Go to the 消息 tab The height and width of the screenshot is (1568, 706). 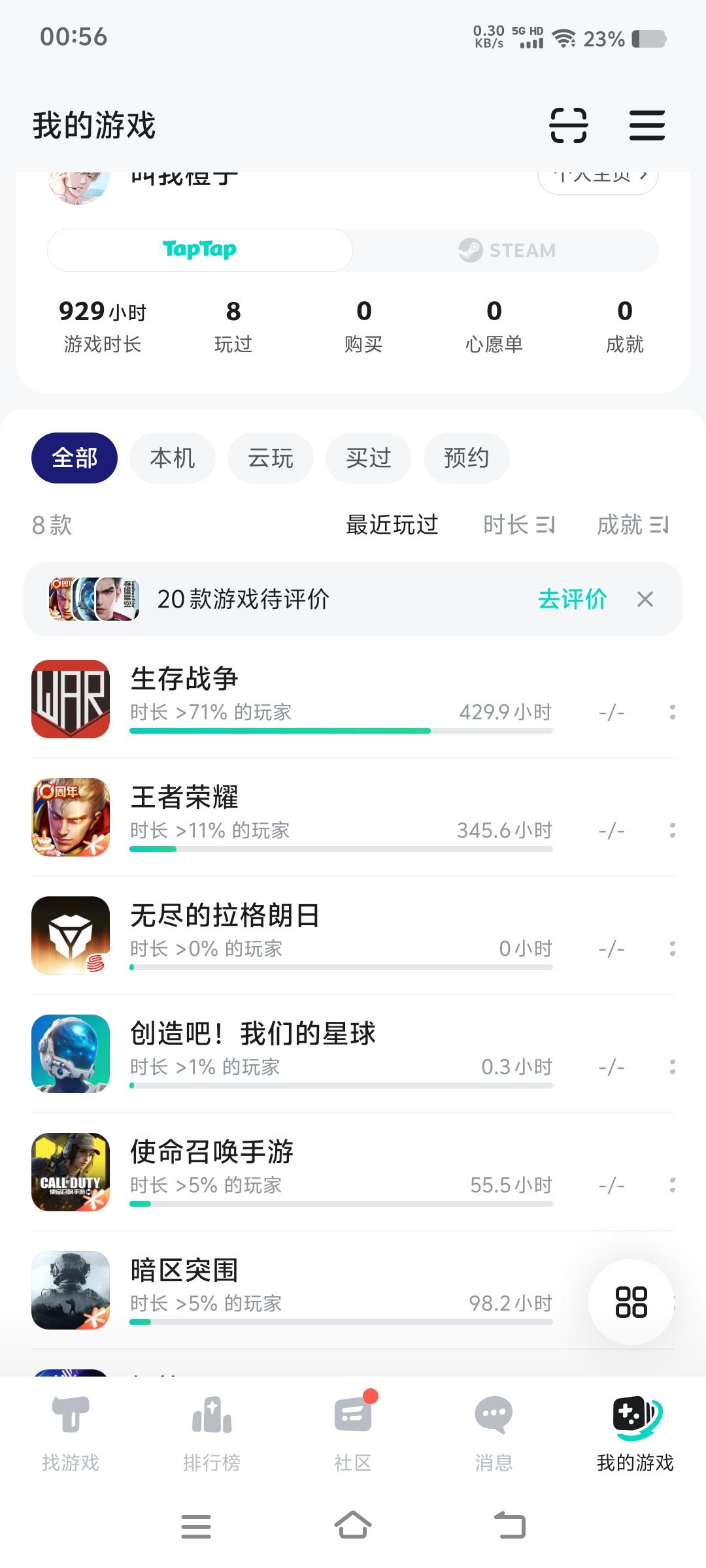[494, 1432]
